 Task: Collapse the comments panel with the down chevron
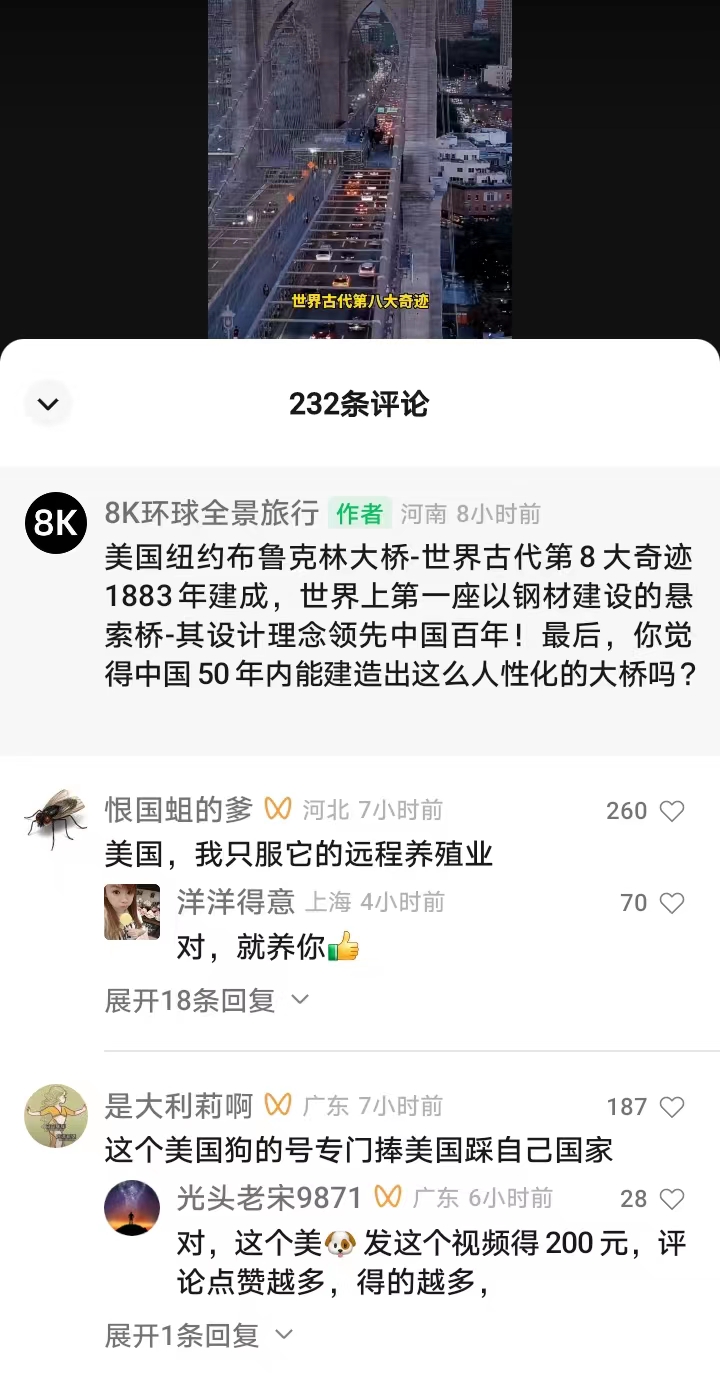[x=48, y=404]
